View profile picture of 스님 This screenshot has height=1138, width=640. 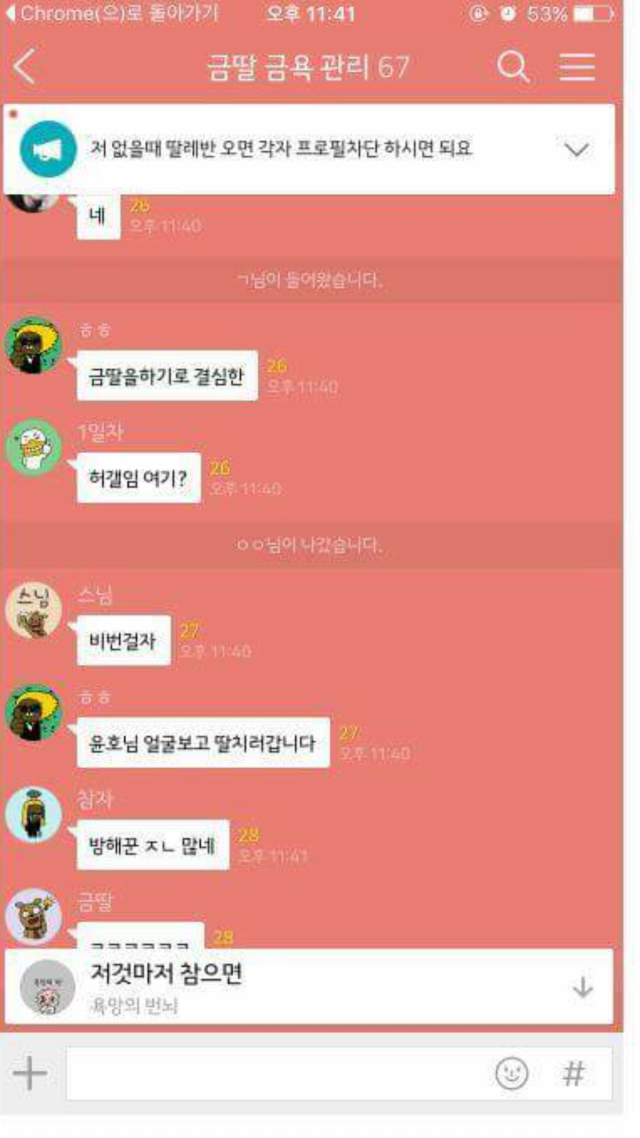click(x=34, y=610)
